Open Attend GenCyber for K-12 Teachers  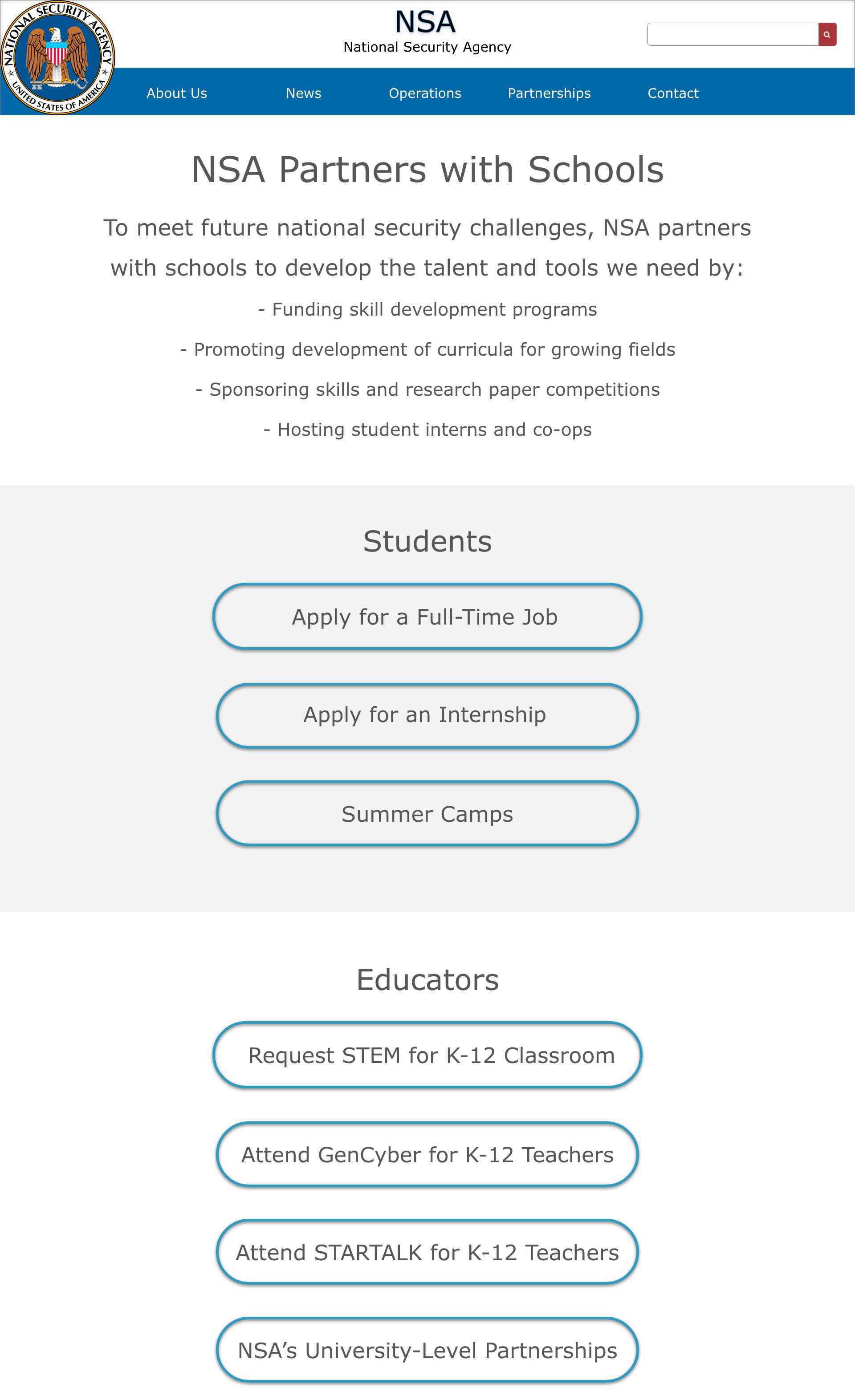(427, 1155)
